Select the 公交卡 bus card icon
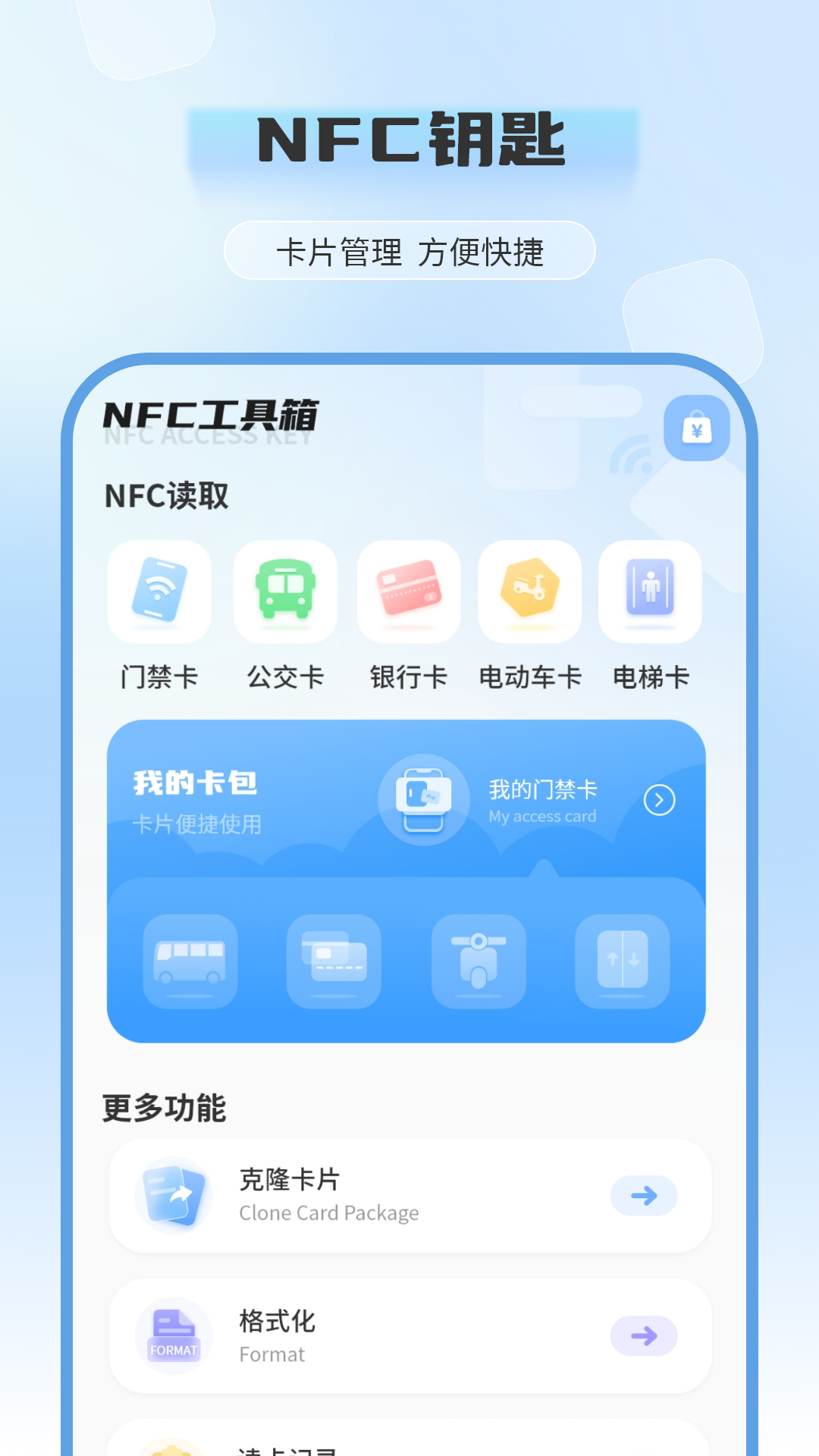The height and width of the screenshot is (1456, 819). coord(286,592)
